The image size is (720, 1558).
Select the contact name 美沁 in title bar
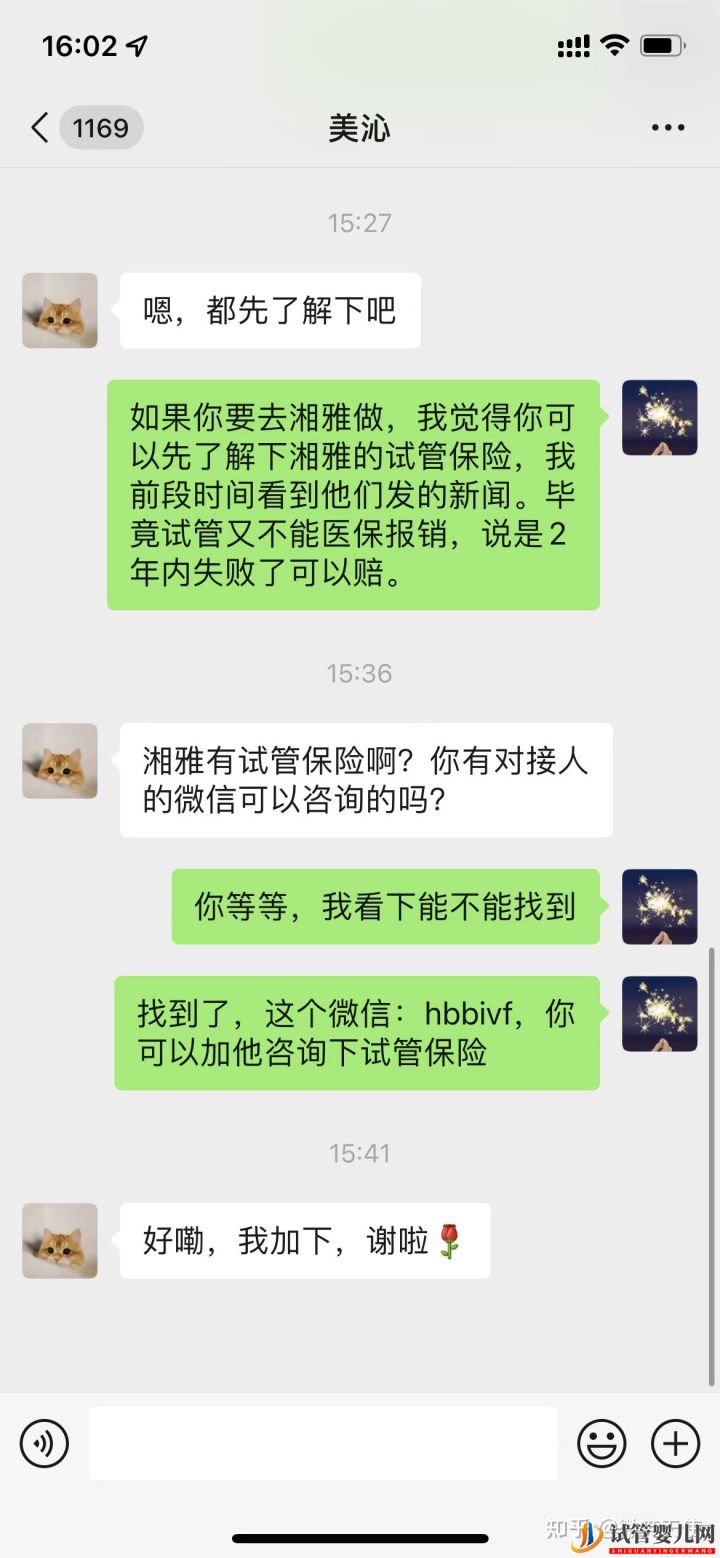coord(360,129)
